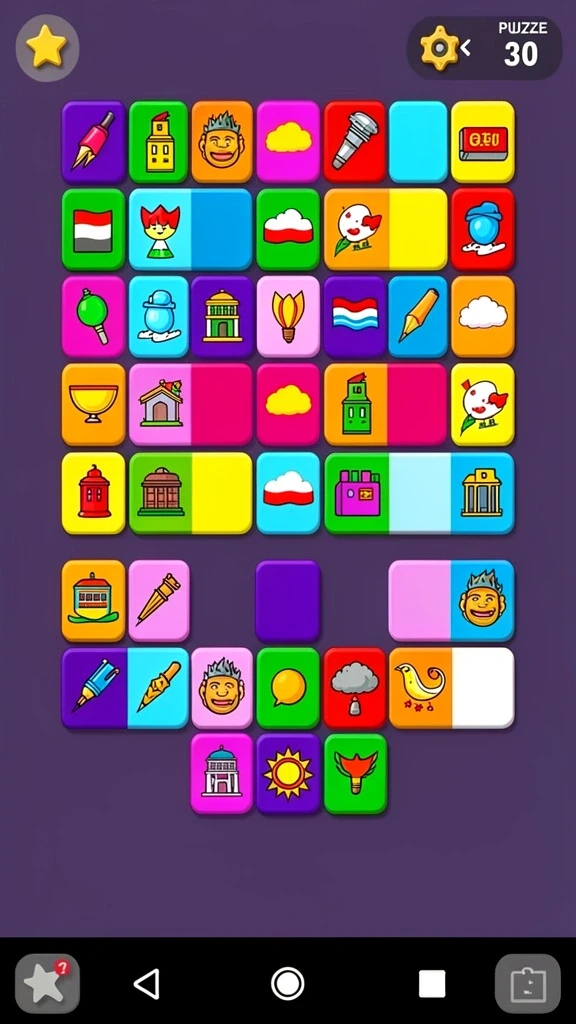Go back using the navigation bar
Image resolution: width=576 pixels, height=1024 pixels.
(146, 984)
